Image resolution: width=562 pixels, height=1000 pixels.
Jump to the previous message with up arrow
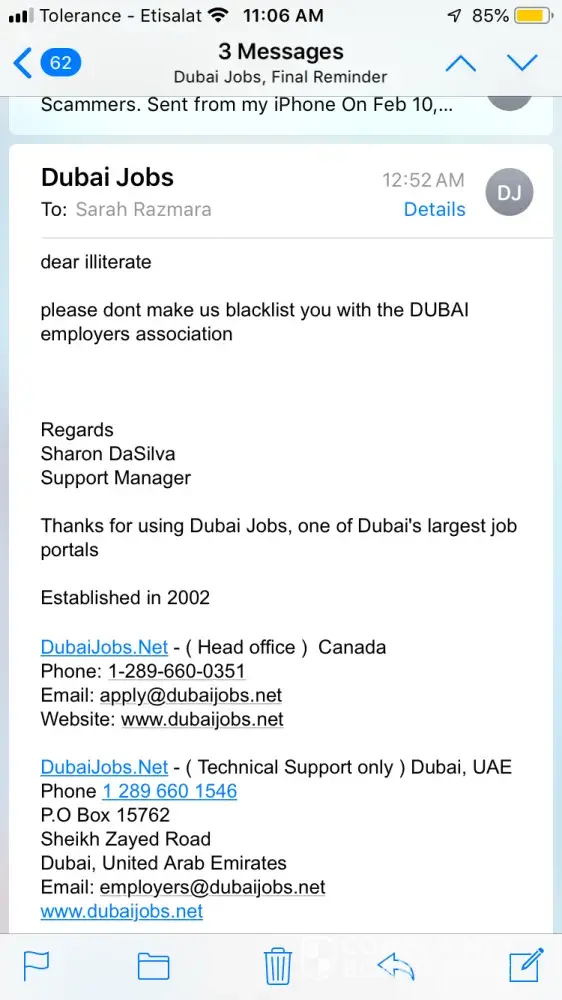(461, 63)
